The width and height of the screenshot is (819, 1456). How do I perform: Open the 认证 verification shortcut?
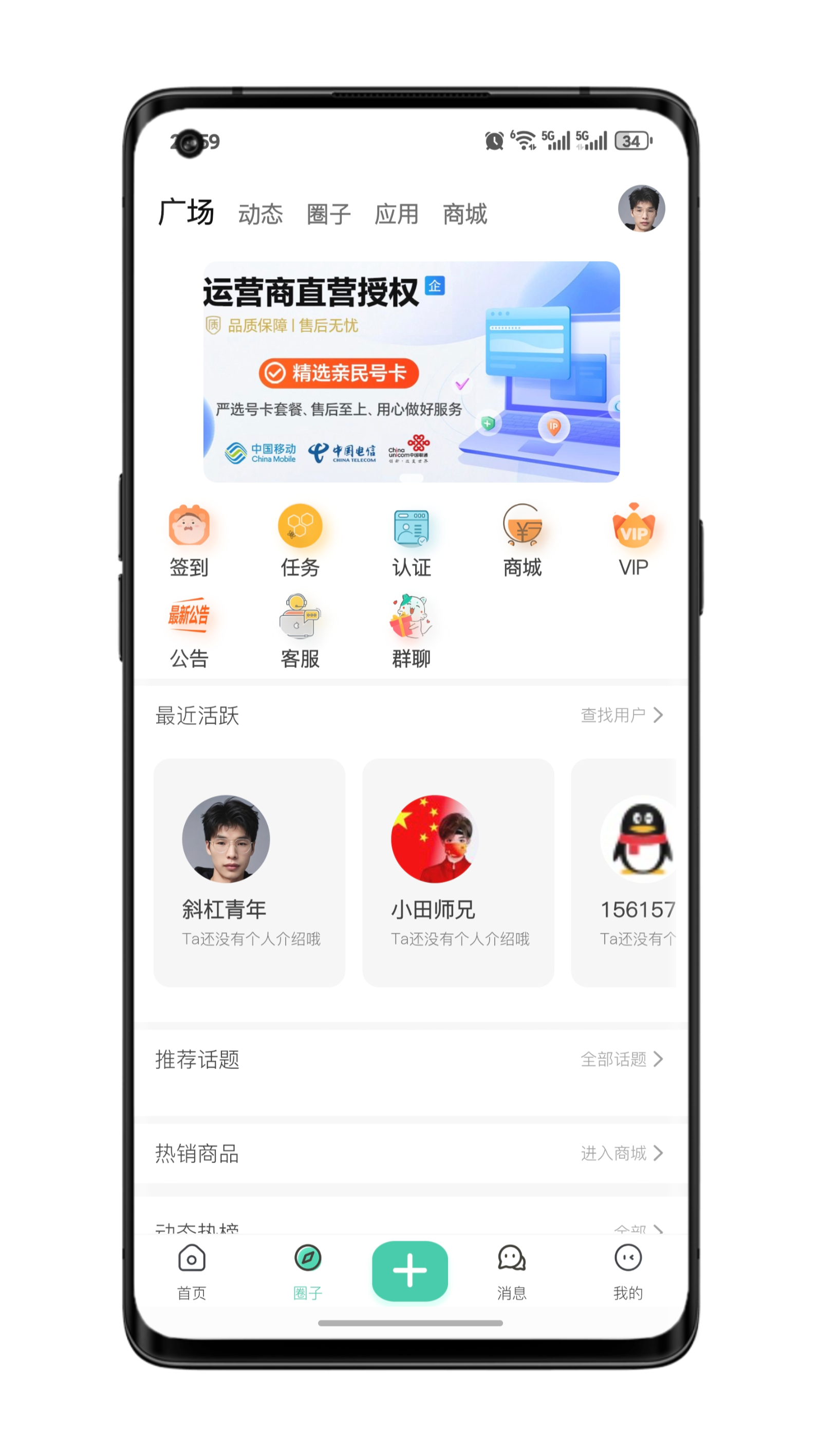pyautogui.click(x=411, y=540)
